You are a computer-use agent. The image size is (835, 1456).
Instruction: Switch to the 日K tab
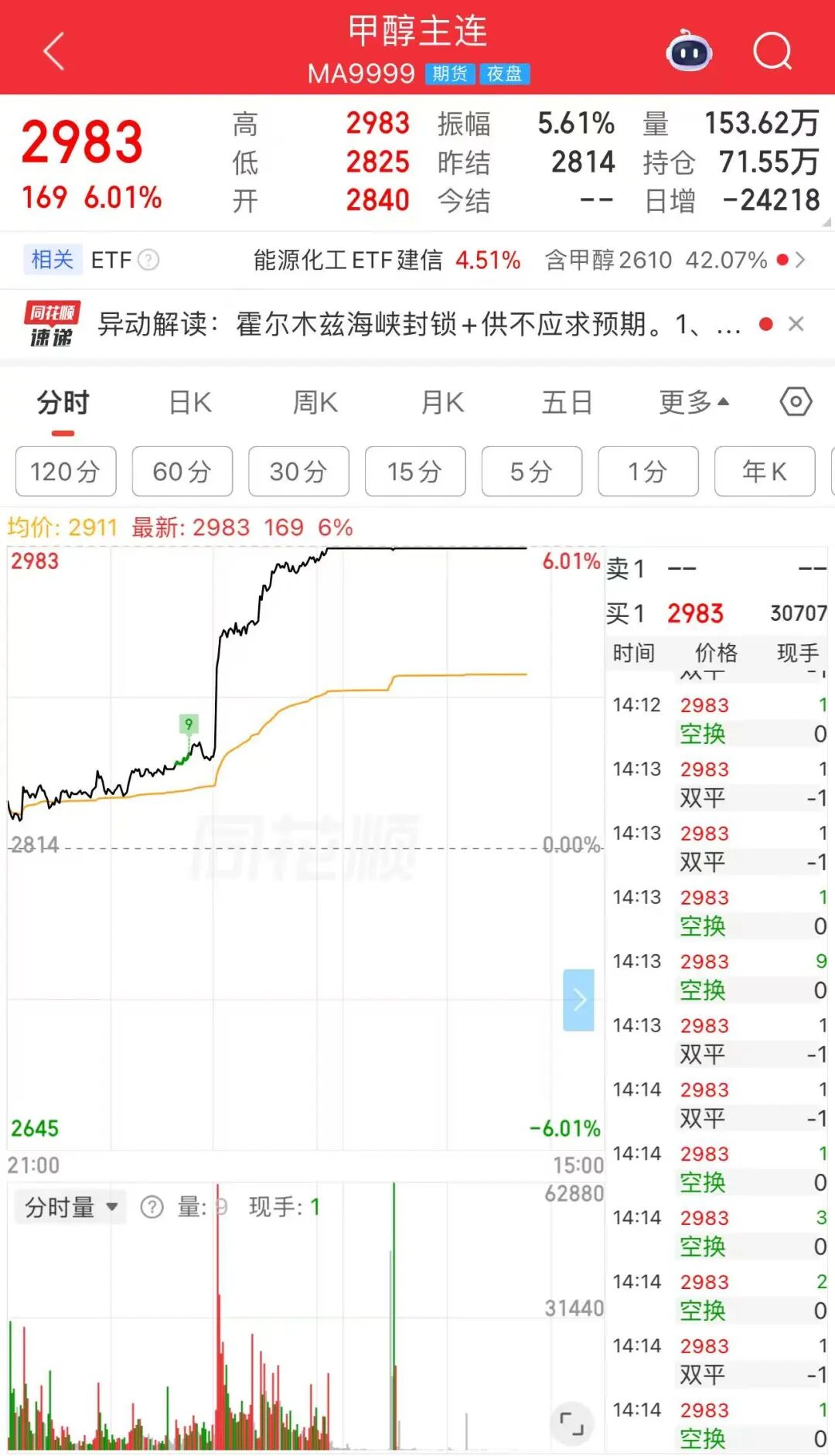[190, 403]
